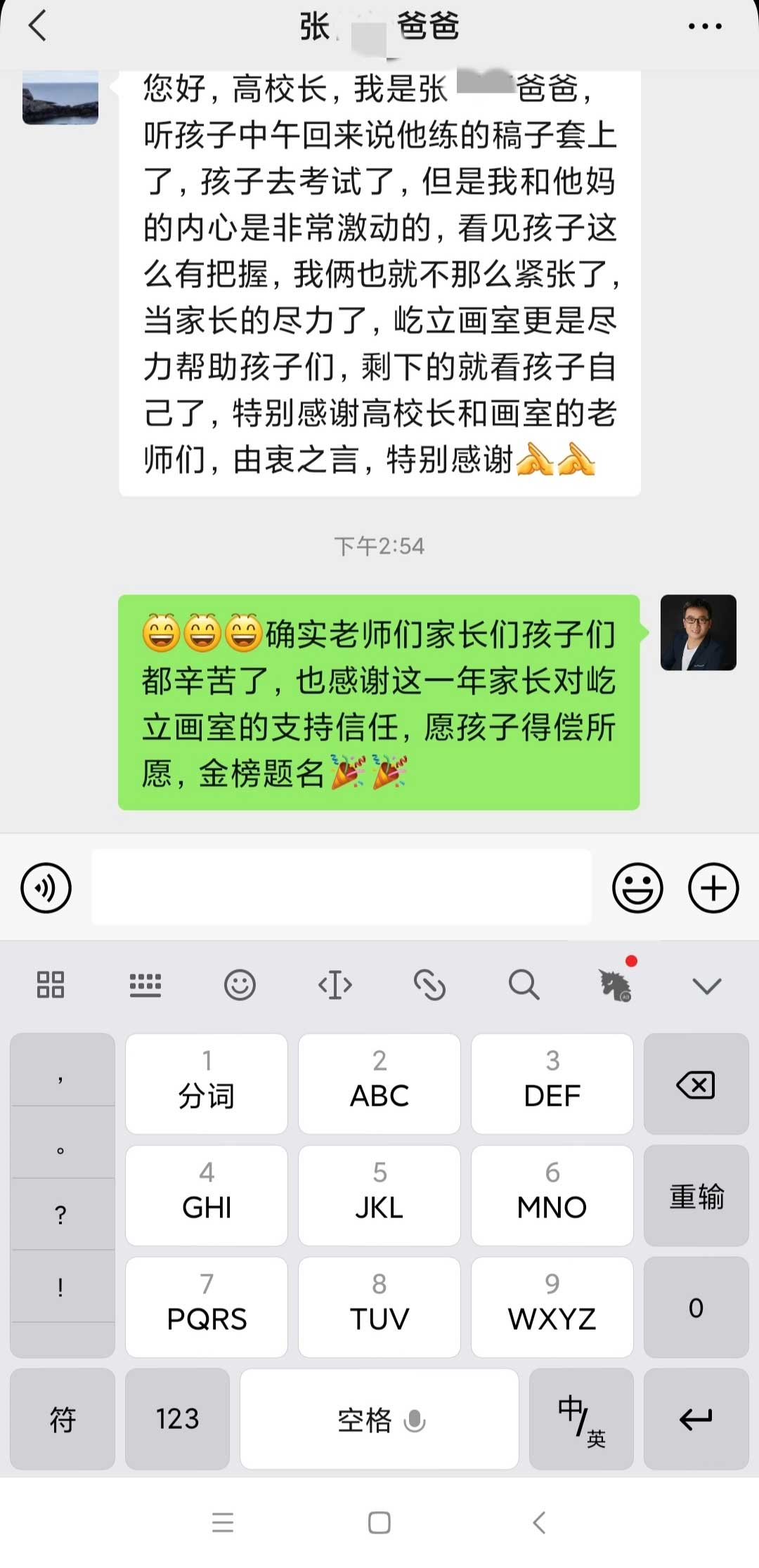
Task: Activate the cursor movement tool
Action: click(335, 985)
